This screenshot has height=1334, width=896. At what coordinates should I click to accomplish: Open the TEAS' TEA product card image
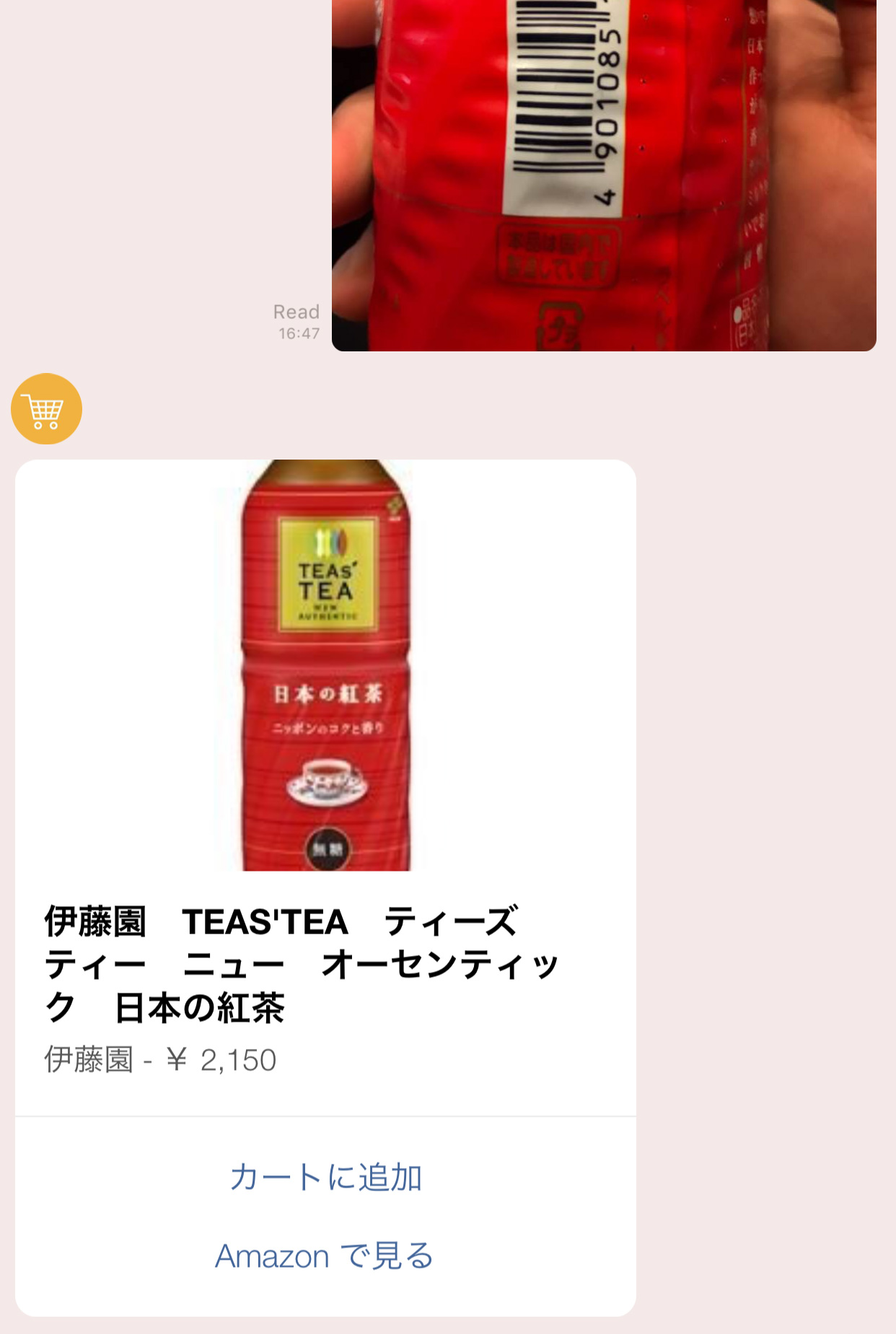tap(325, 665)
